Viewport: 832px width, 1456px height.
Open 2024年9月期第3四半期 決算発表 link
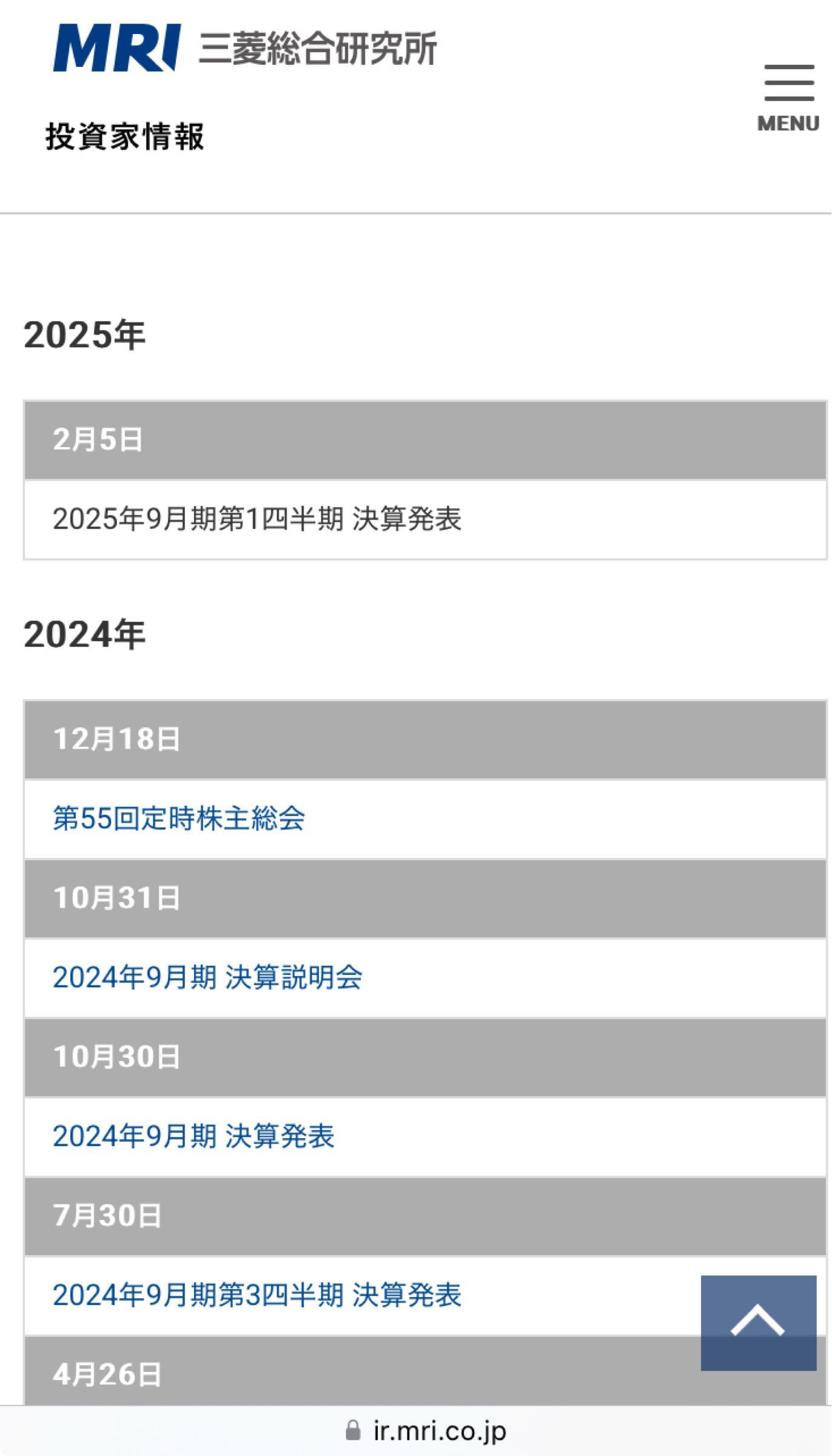pos(257,1295)
